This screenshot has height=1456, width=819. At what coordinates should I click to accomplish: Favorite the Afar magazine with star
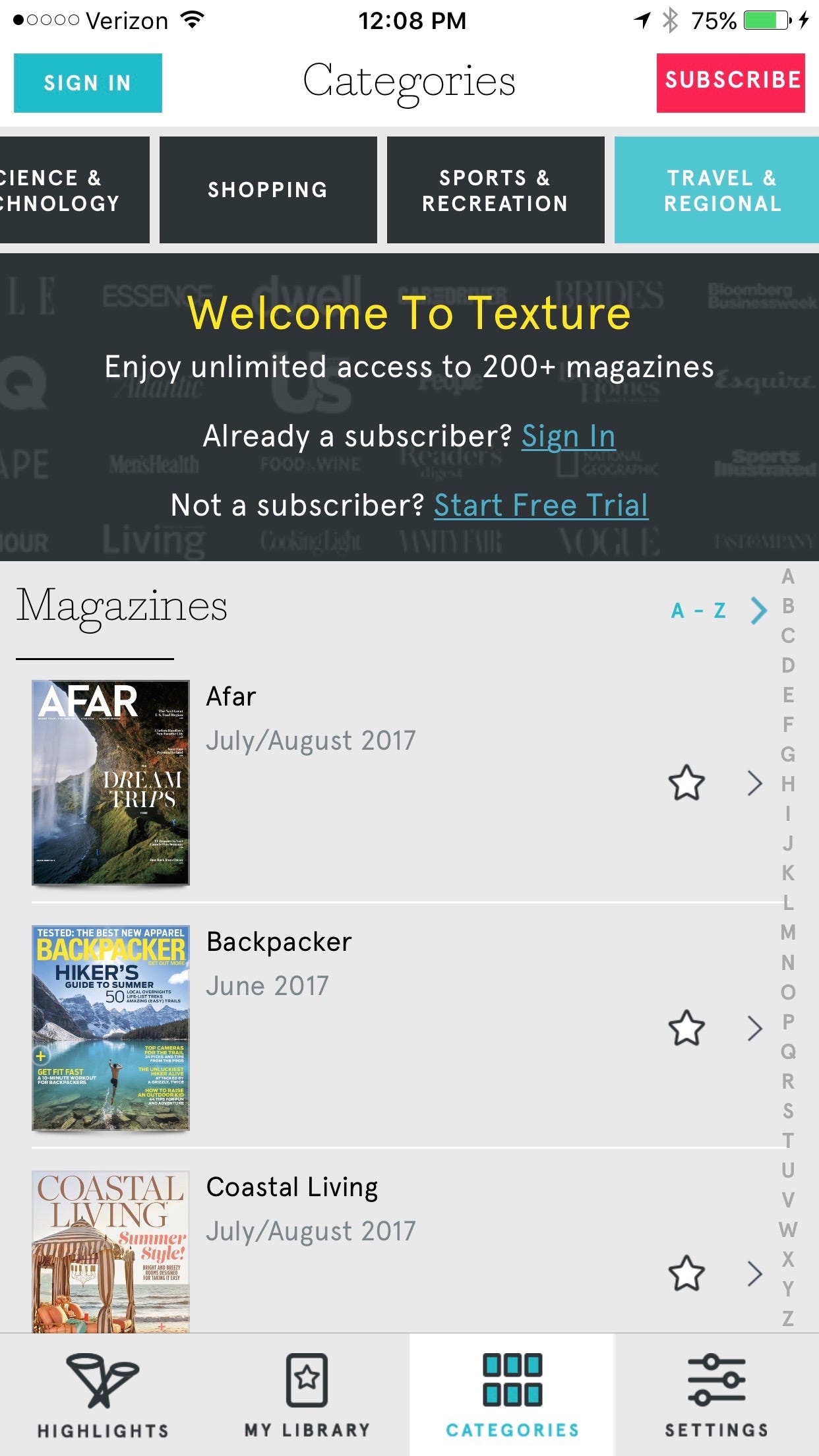(686, 783)
